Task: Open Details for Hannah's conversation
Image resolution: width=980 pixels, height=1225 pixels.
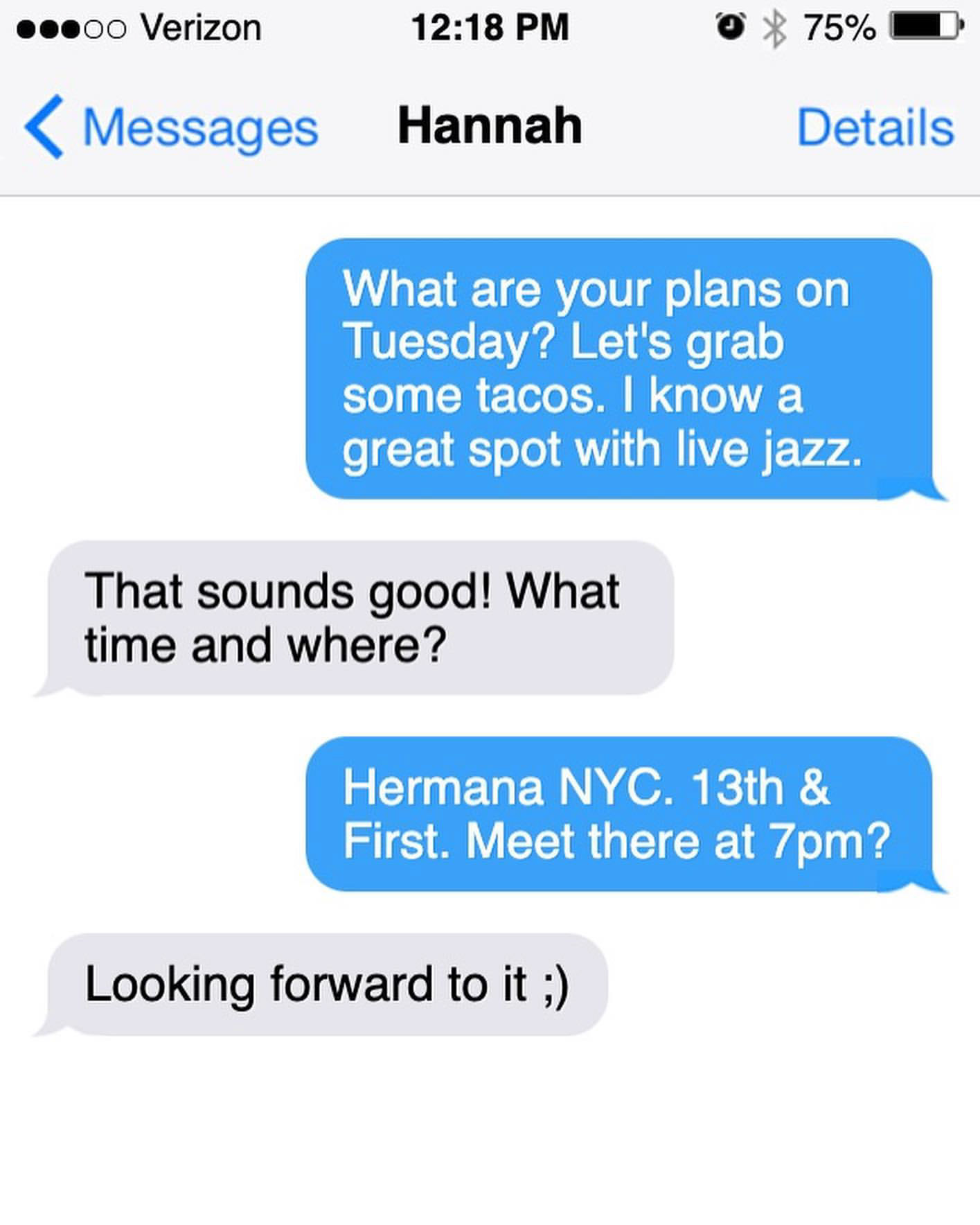Action: click(875, 127)
